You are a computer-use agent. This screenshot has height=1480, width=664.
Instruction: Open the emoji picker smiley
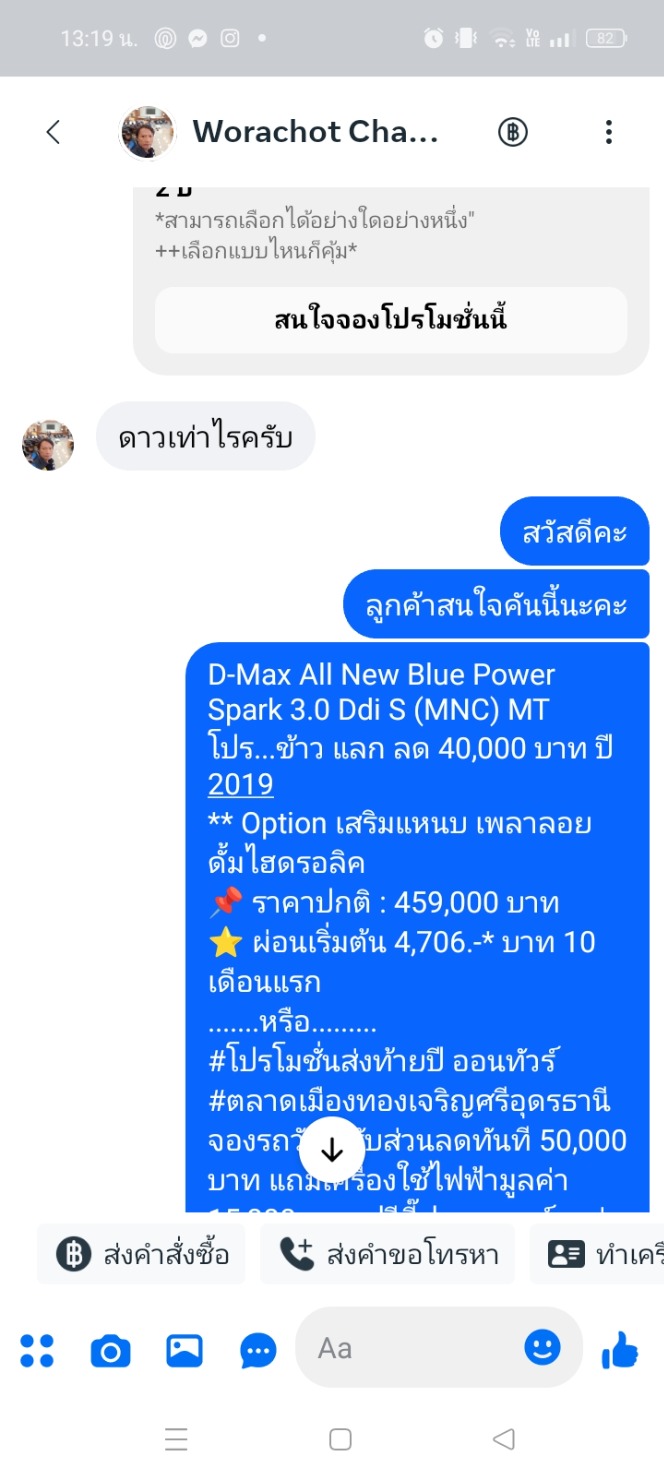tap(543, 1347)
